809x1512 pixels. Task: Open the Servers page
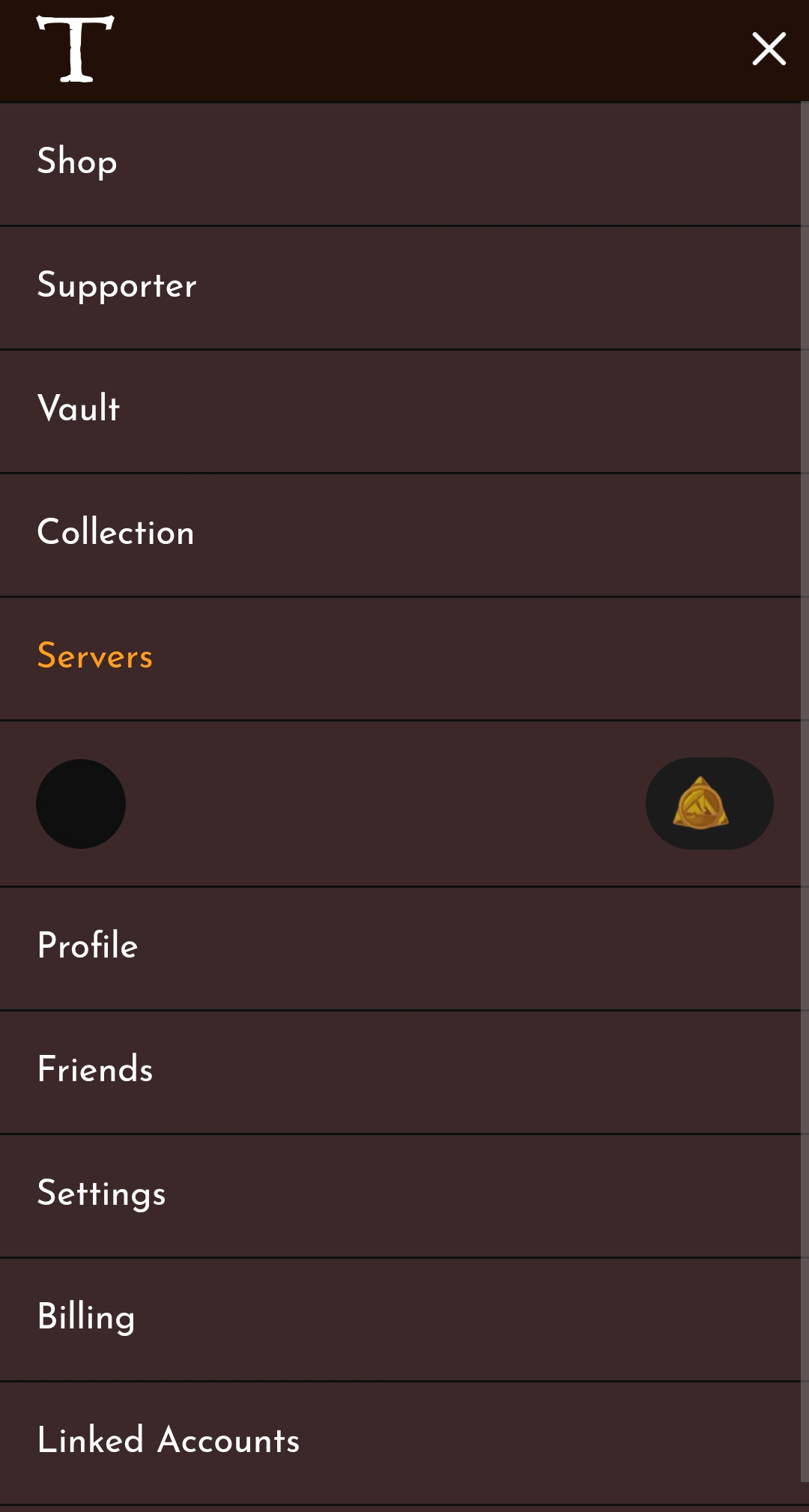coord(95,656)
